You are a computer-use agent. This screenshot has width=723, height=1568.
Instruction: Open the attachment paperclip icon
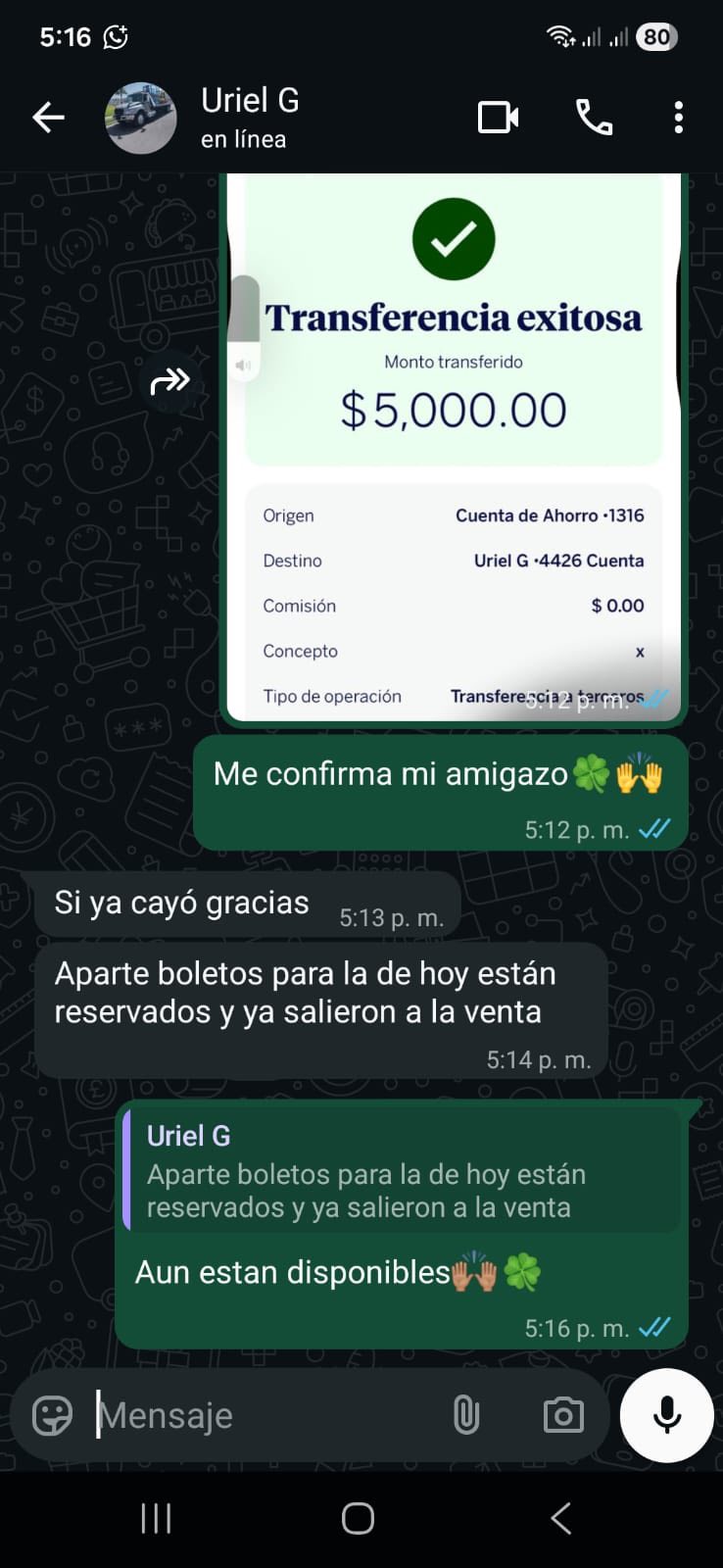pyautogui.click(x=466, y=1414)
